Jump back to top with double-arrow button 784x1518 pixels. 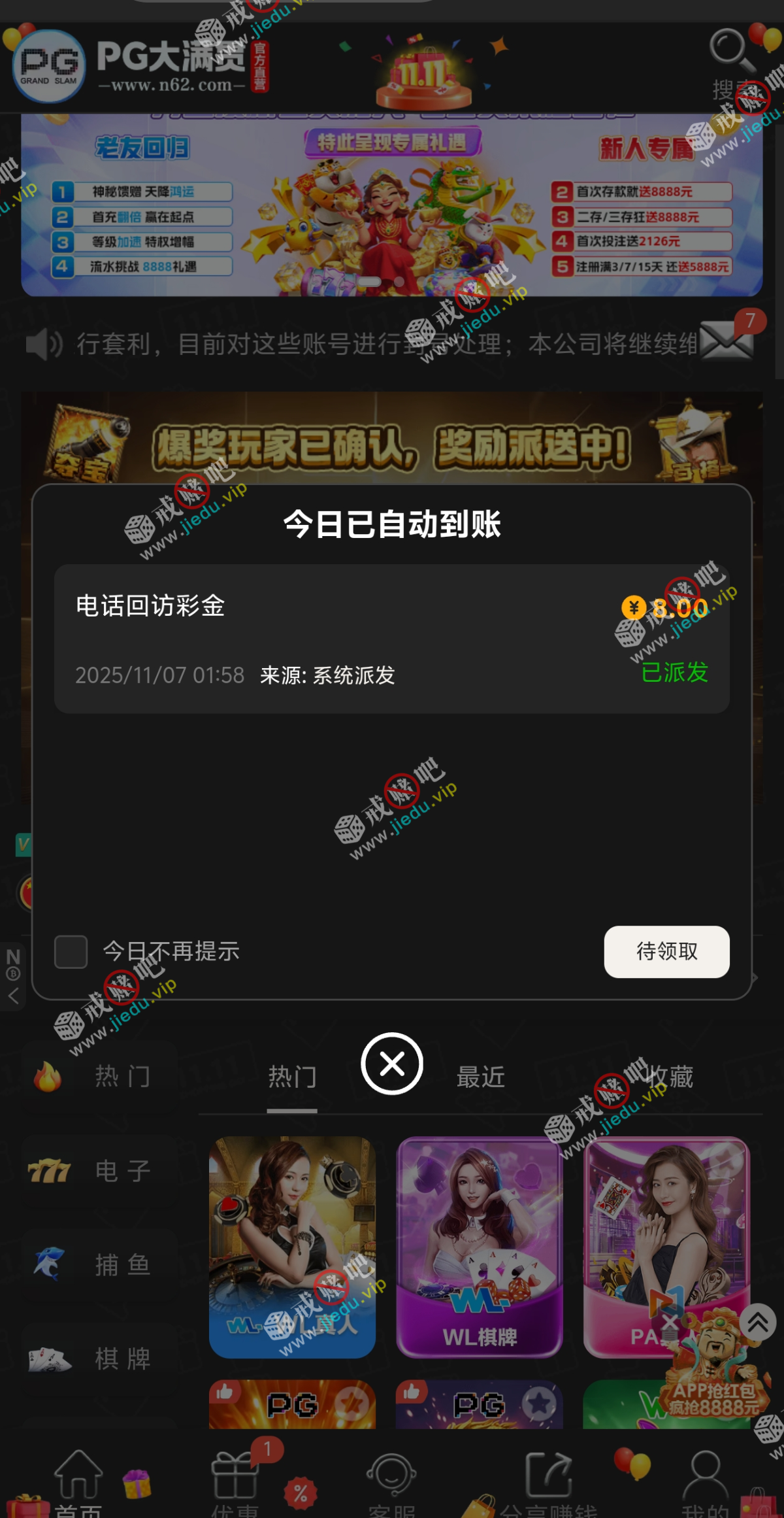click(x=758, y=1322)
